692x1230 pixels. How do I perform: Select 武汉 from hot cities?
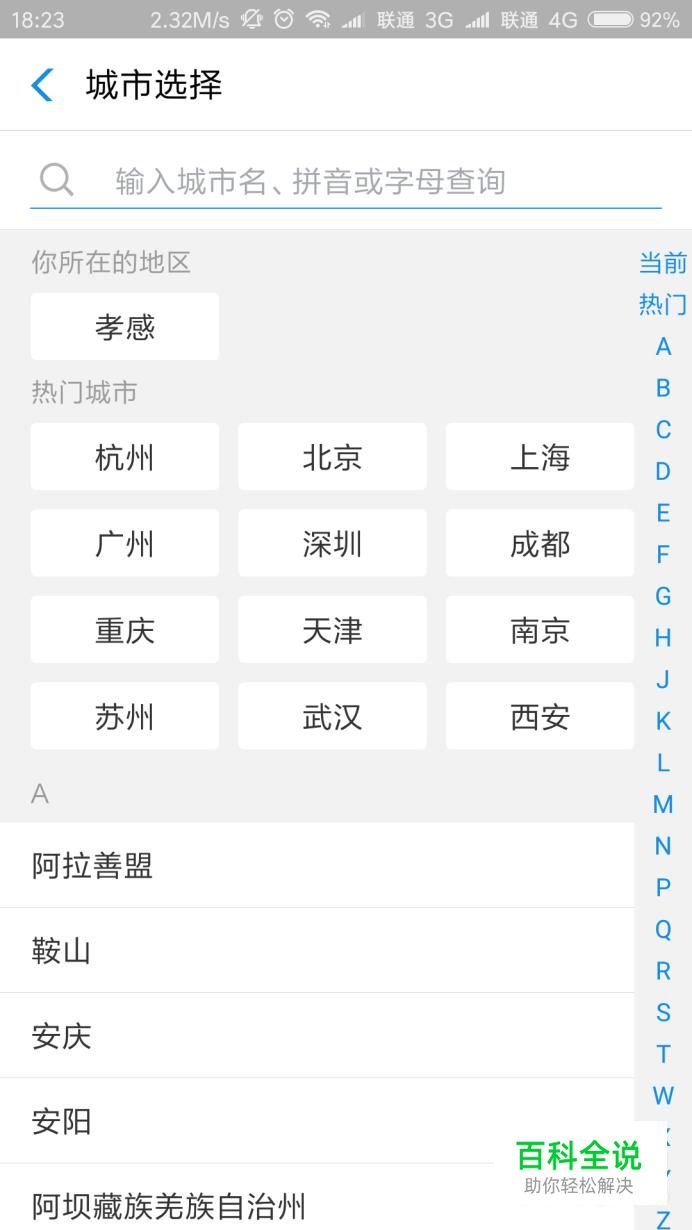tap(332, 716)
